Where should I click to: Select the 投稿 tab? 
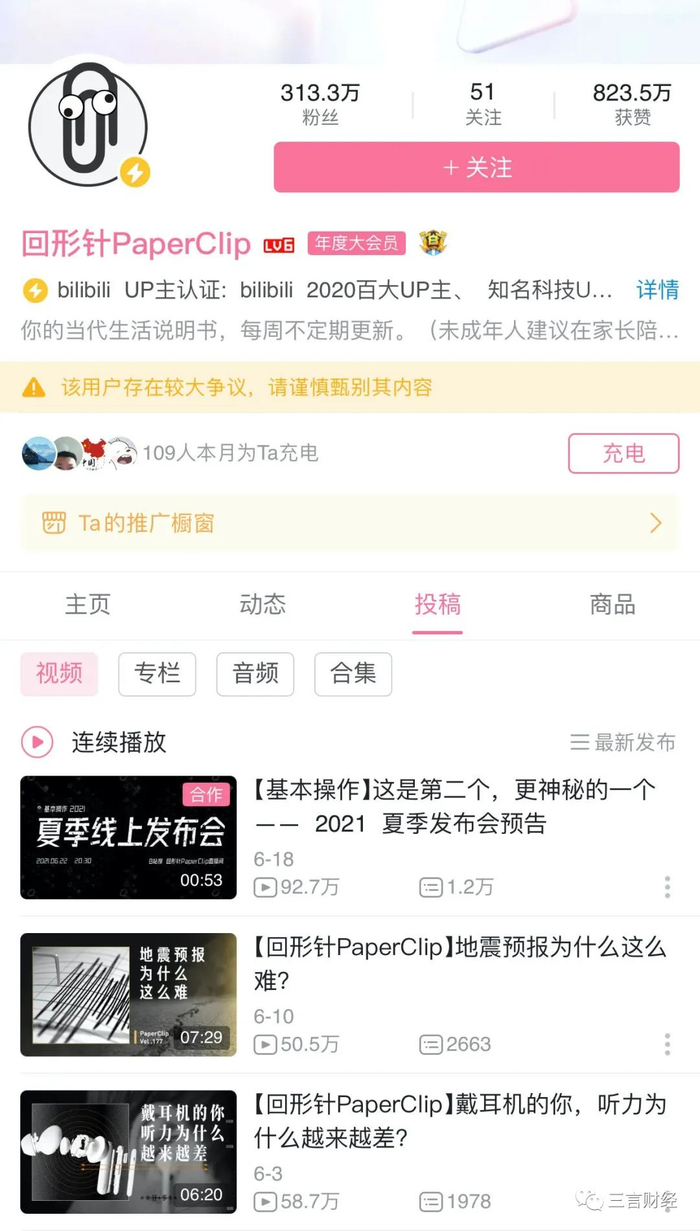tap(438, 604)
